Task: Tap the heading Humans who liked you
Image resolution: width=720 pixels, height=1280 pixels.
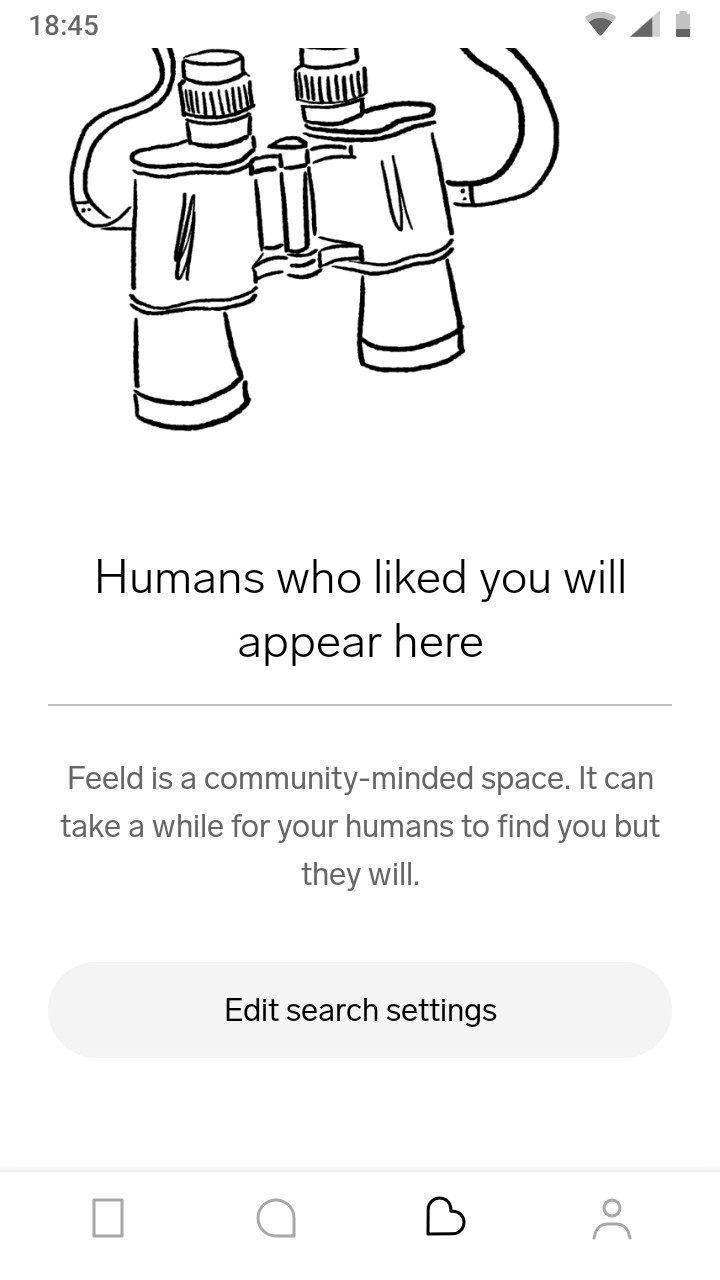Action: coord(360,608)
